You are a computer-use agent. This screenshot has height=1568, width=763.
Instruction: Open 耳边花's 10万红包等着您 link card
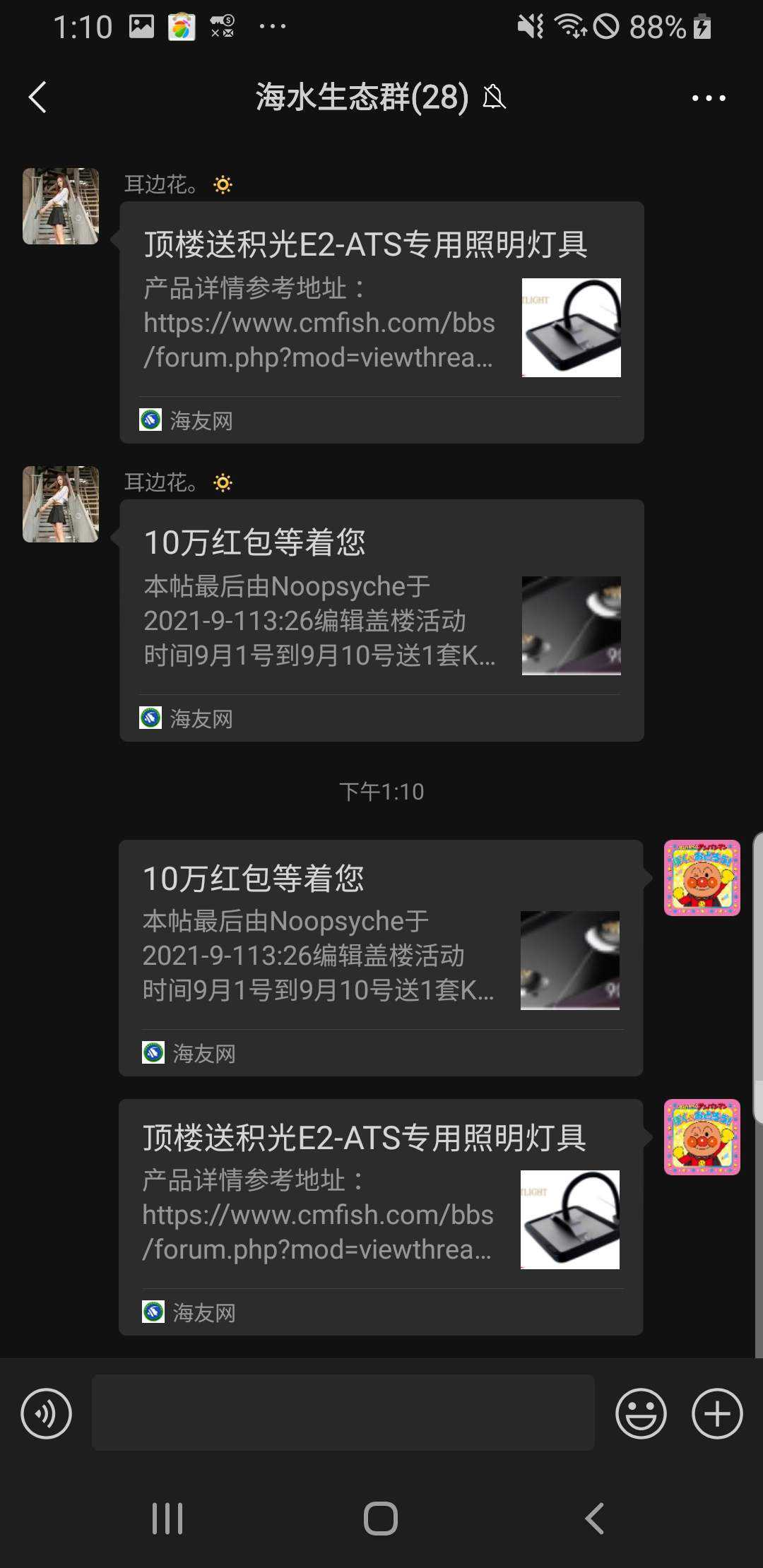tap(381, 620)
